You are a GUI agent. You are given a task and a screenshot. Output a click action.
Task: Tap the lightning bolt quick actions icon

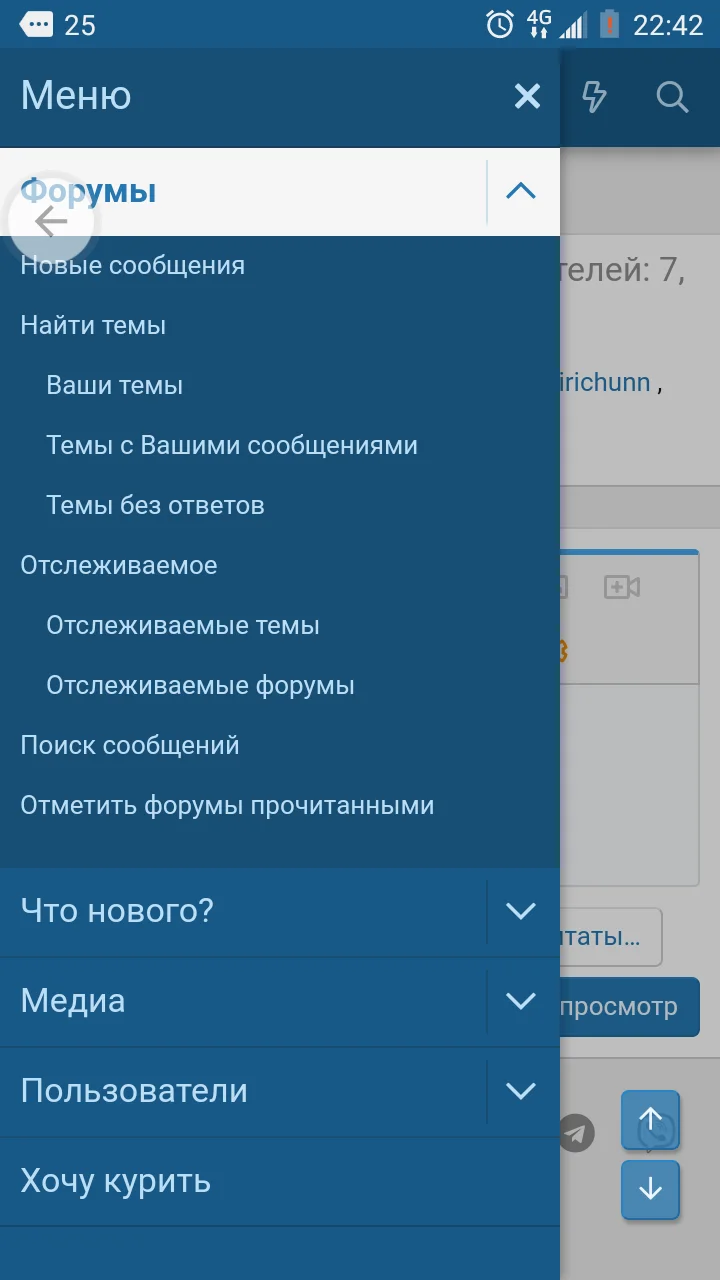(x=594, y=97)
